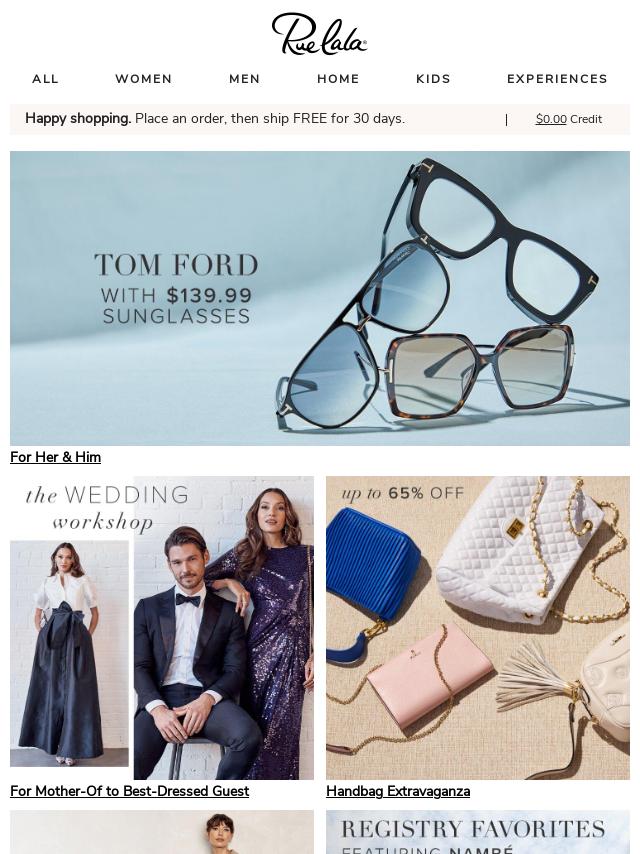Switch to the WOMEN category
The height and width of the screenshot is (854, 640).
click(143, 79)
